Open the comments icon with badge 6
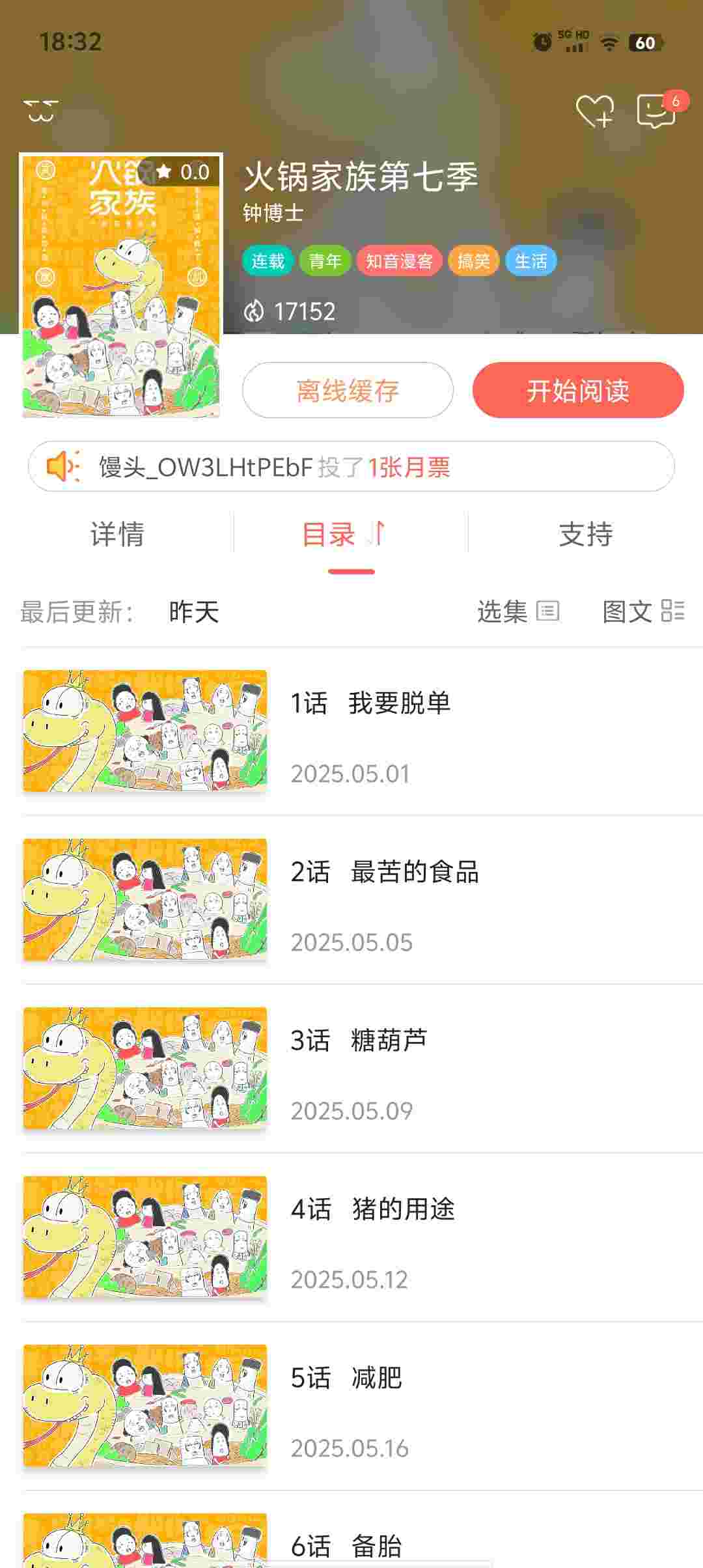Image resolution: width=703 pixels, height=1568 pixels. 655,110
